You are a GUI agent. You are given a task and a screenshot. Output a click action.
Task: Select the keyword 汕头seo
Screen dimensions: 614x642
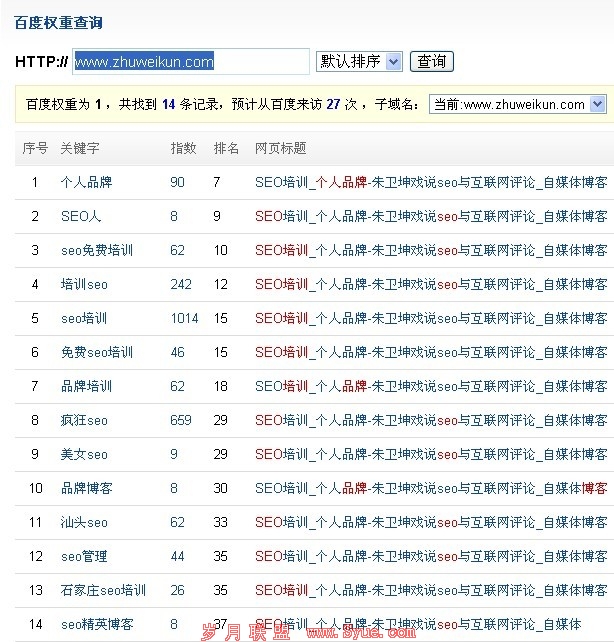pos(84,522)
